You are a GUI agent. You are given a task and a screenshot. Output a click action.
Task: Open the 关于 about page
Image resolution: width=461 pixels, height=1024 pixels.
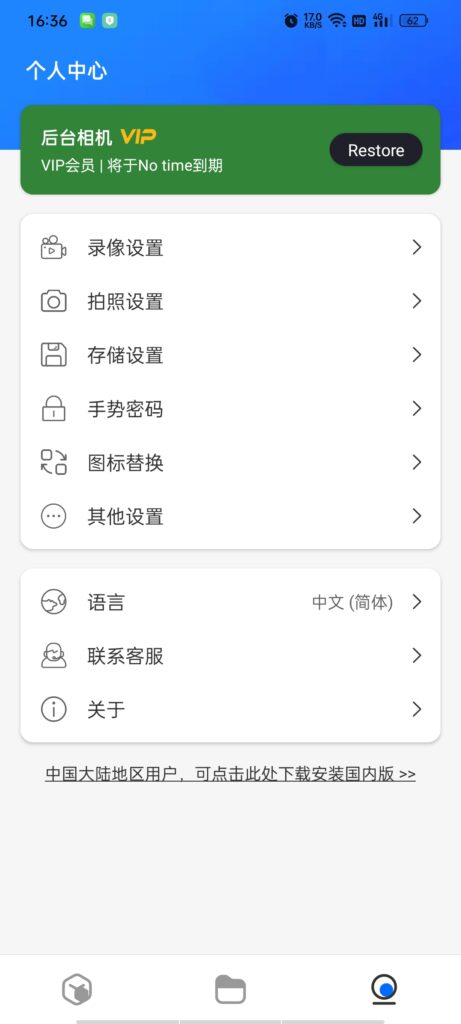click(230, 709)
